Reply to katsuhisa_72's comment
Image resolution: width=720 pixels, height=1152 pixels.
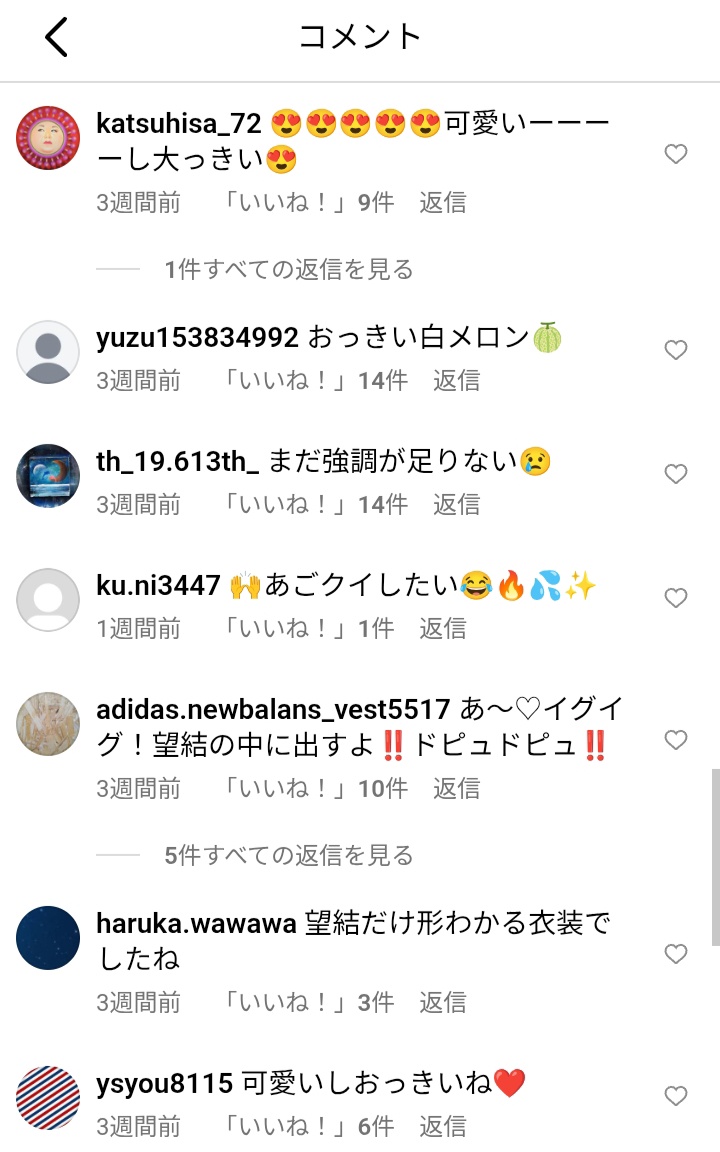(x=443, y=202)
